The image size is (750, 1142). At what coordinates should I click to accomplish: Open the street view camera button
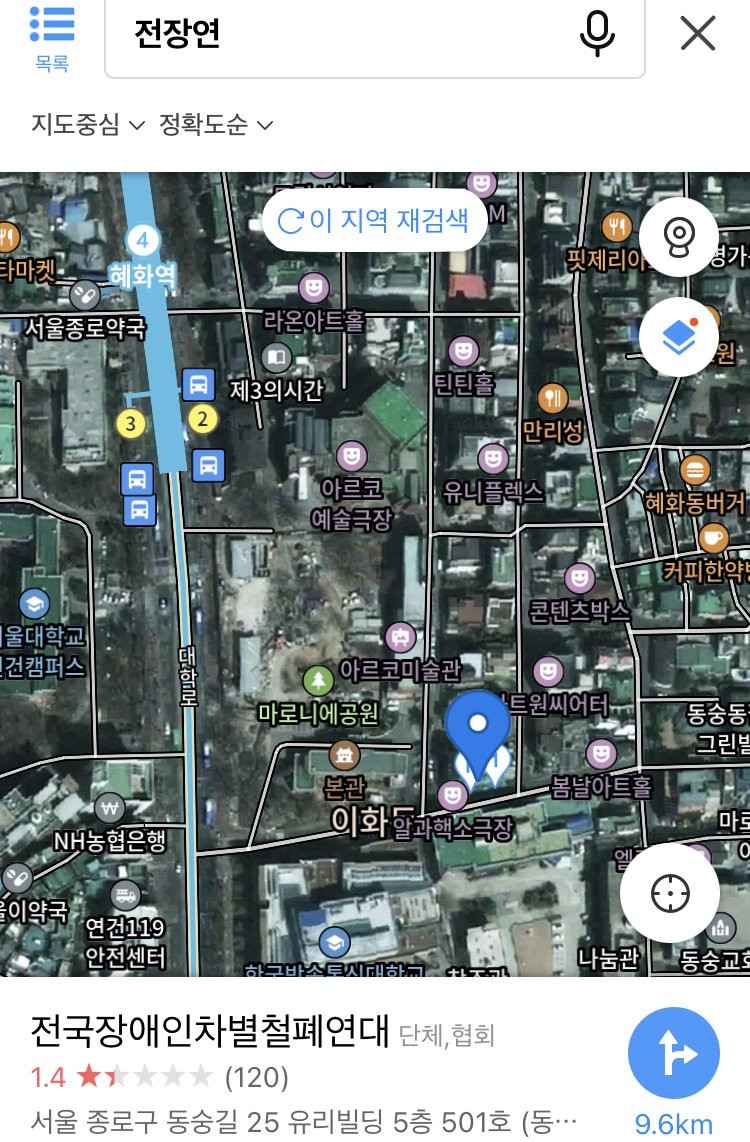tap(679, 236)
